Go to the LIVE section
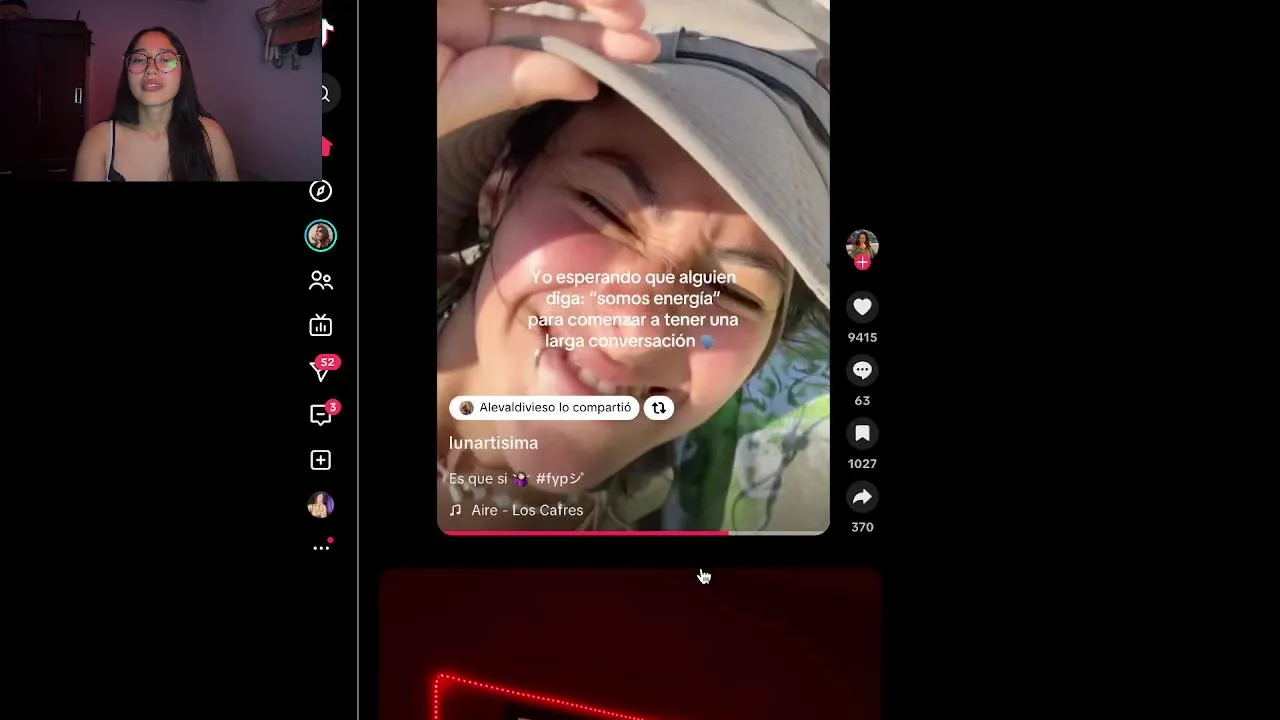Viewport: 1280px width, 720px height. 320,326
